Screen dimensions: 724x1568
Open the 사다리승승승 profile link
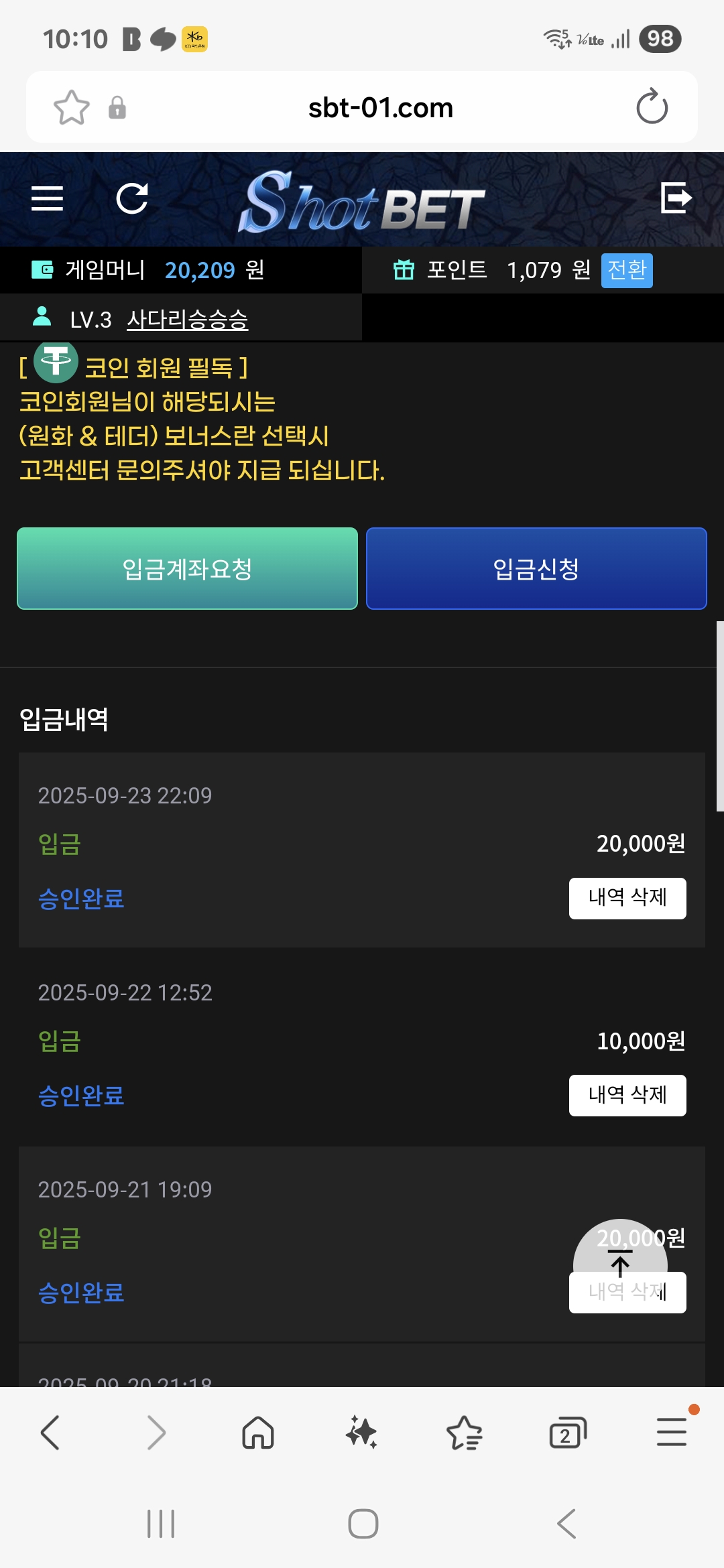point(187,320)
